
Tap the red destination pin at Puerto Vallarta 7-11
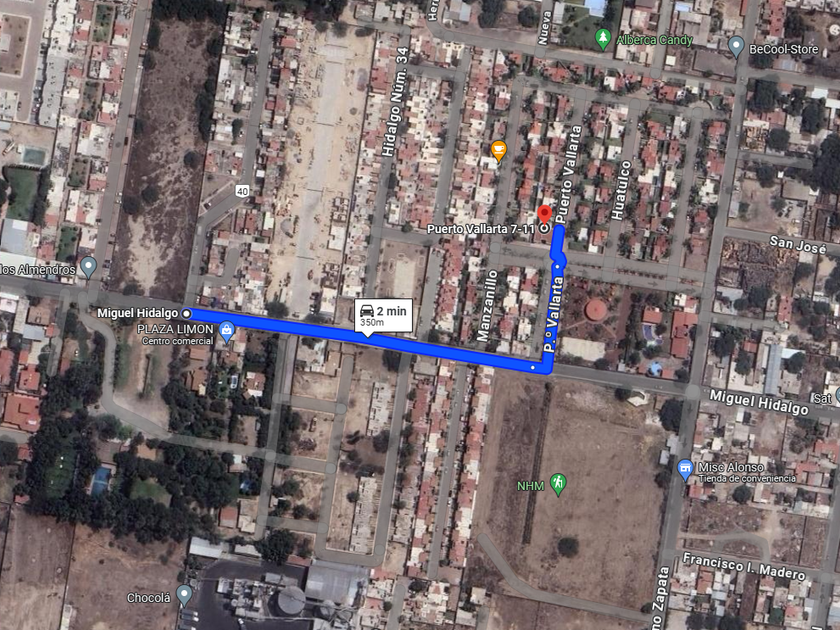[x=544, y=216]
